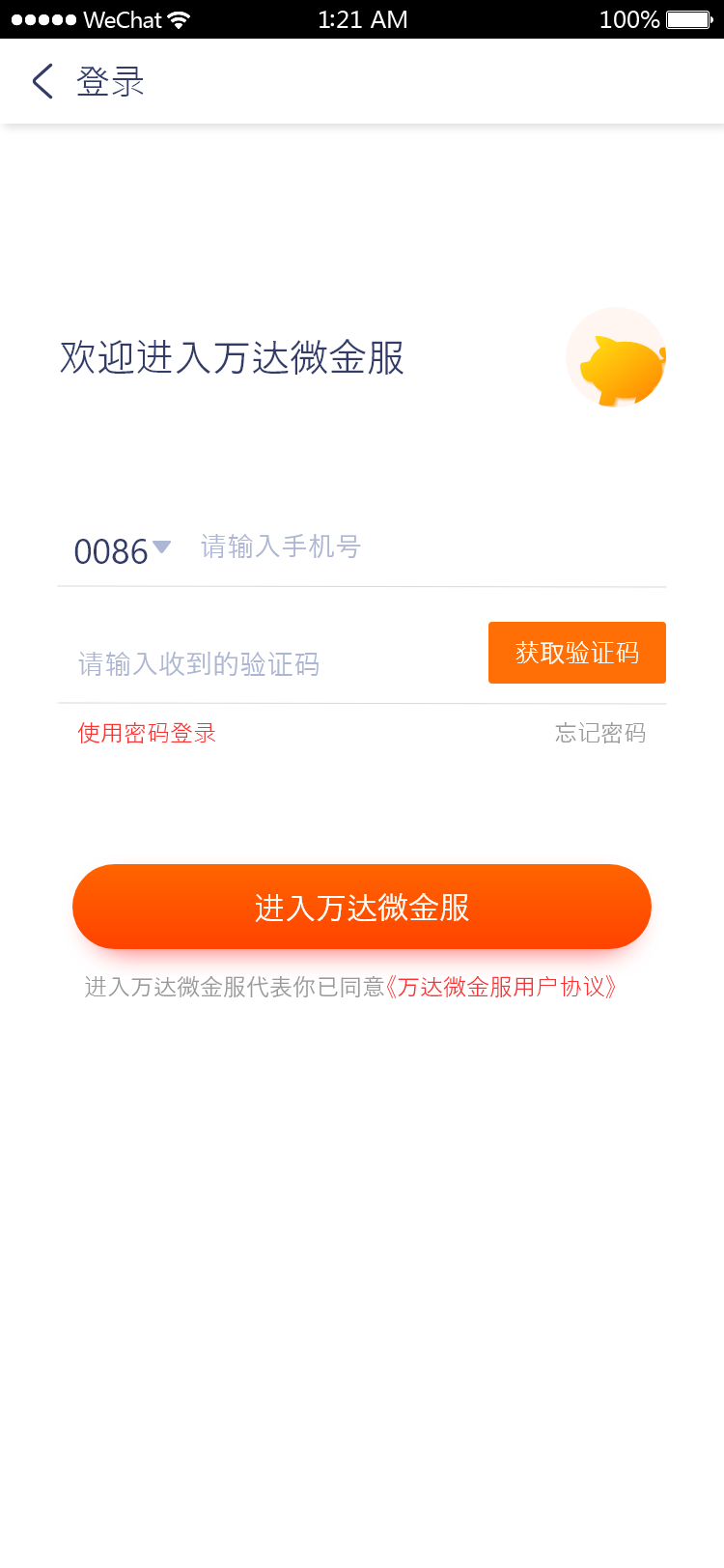
Task: Focus the verification code input field
Action: point(270,664)
